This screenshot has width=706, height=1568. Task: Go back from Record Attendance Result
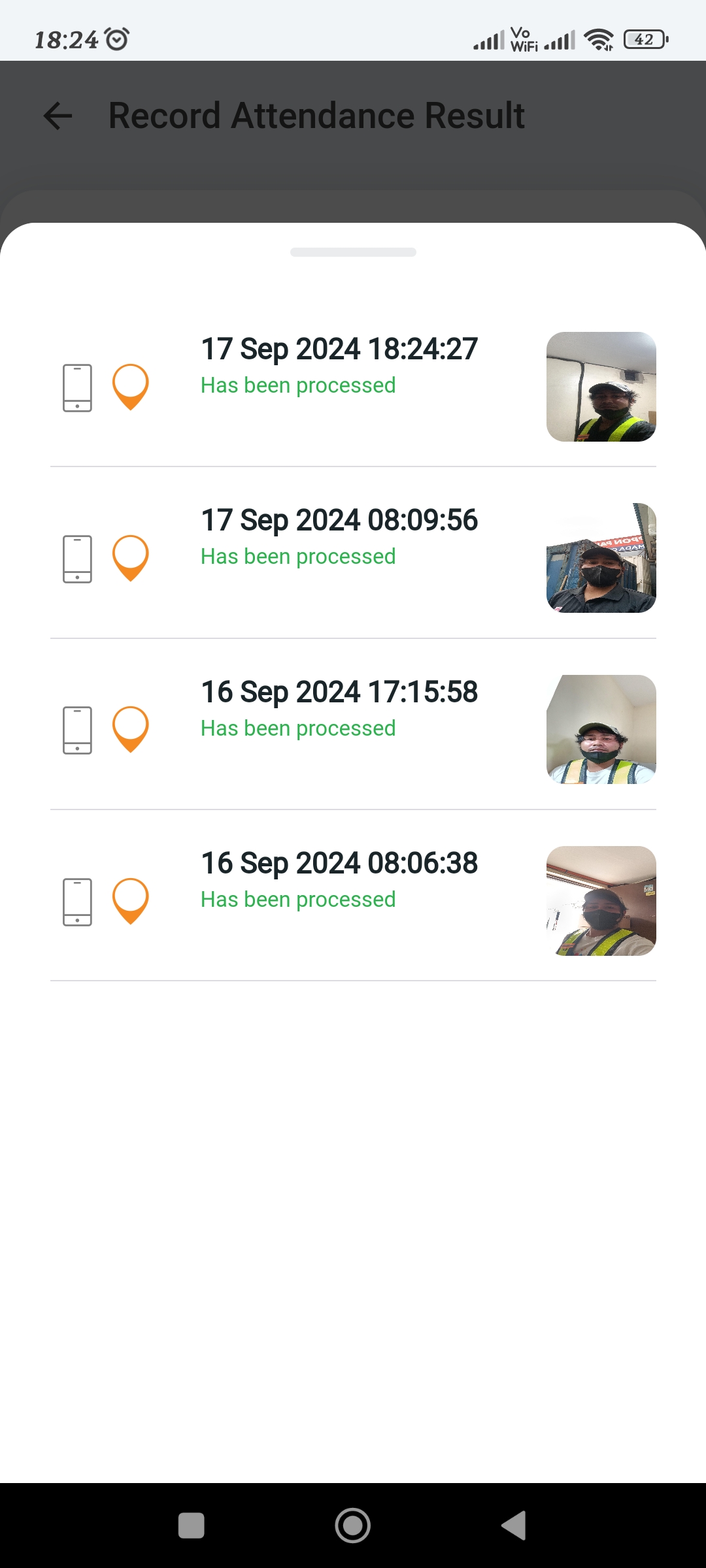[x=58, y=116]
